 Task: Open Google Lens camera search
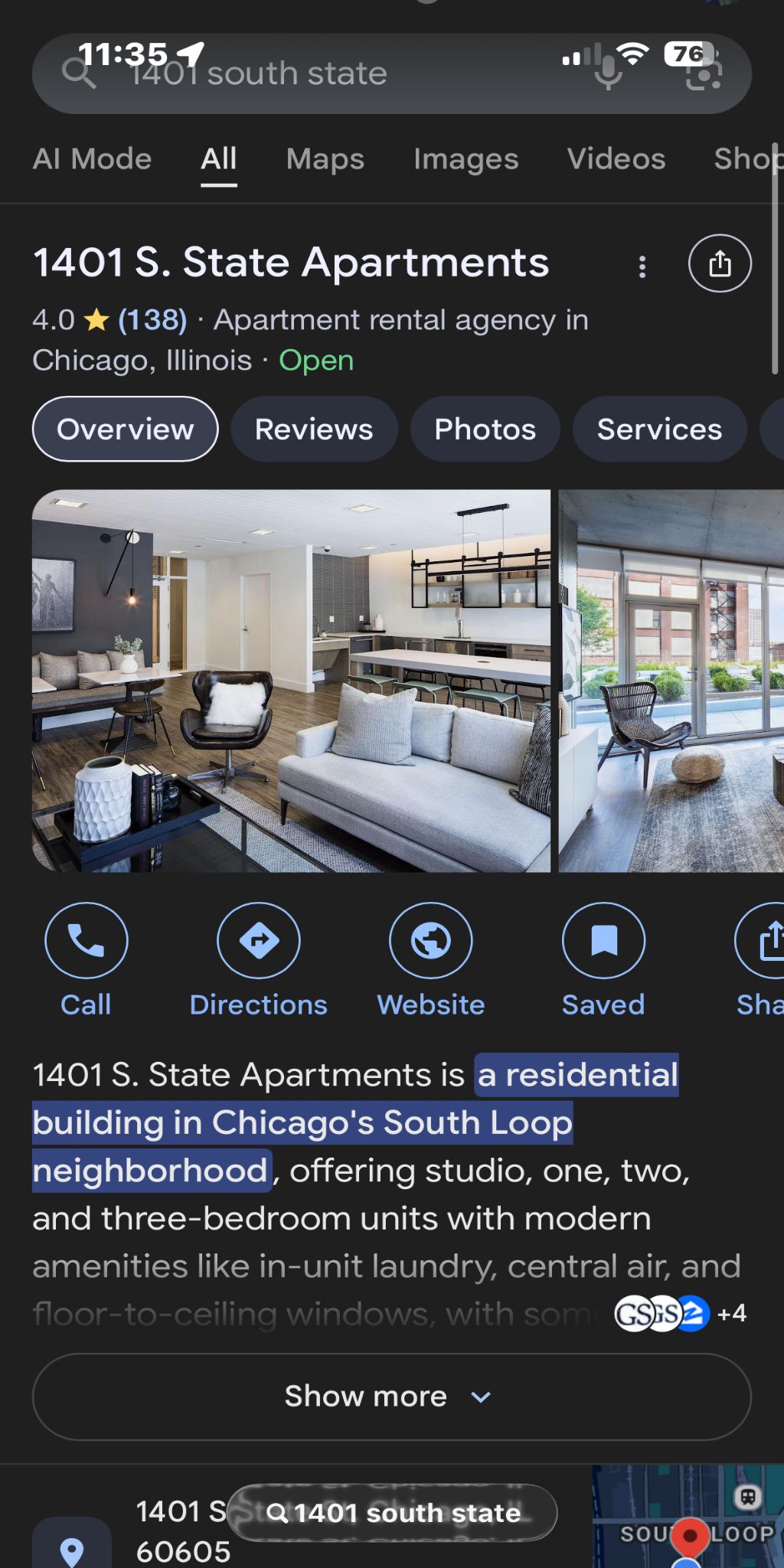click(703, 74)
